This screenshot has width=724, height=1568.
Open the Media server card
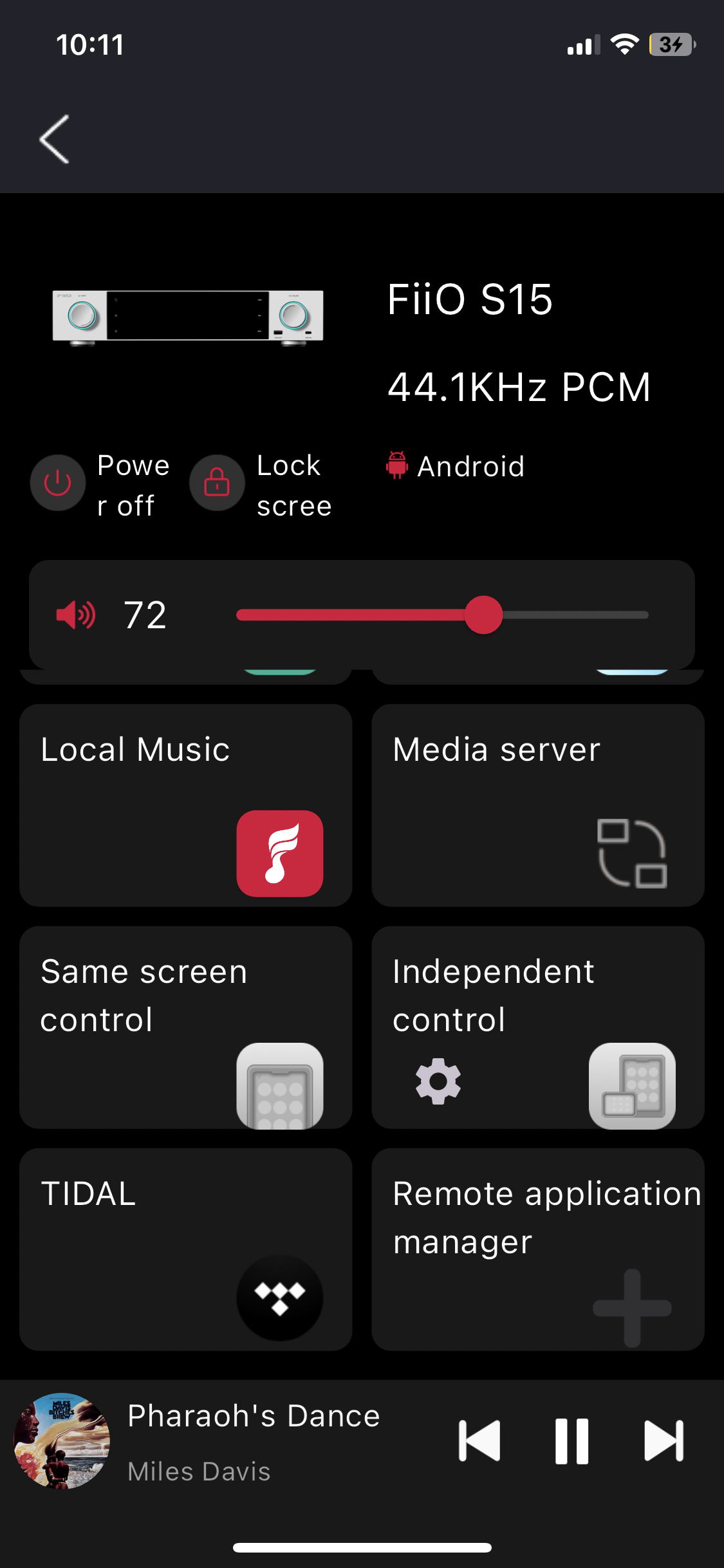[x=537, y=805]
